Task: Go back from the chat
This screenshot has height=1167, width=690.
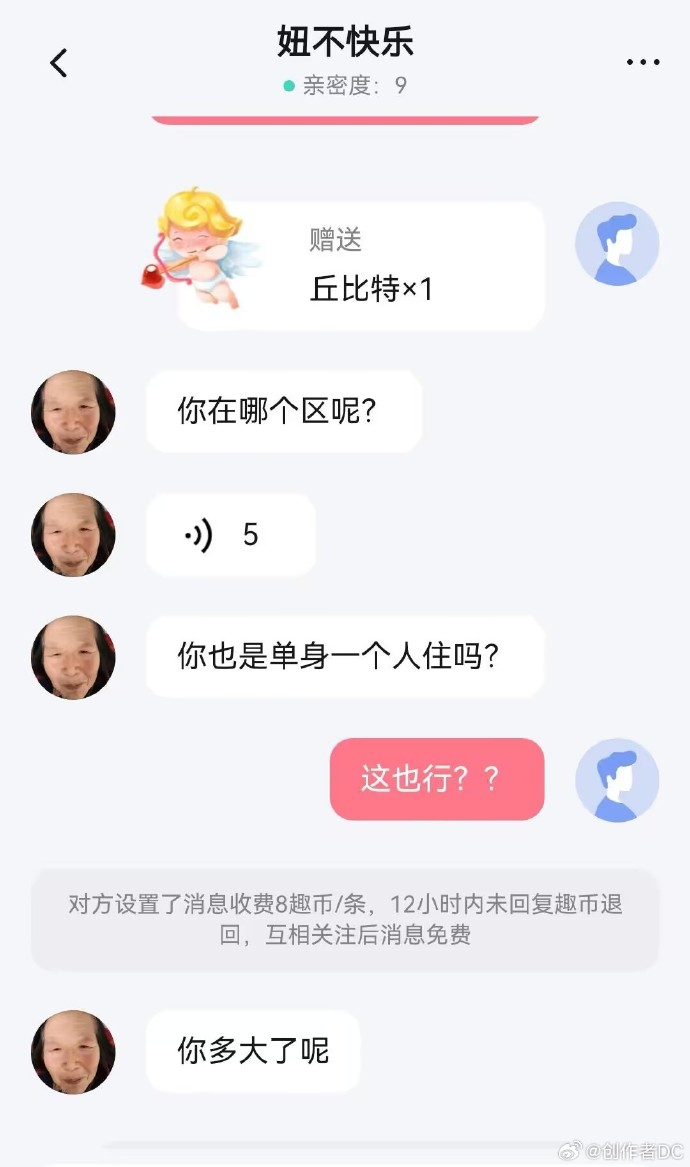Action: point(59,63)
